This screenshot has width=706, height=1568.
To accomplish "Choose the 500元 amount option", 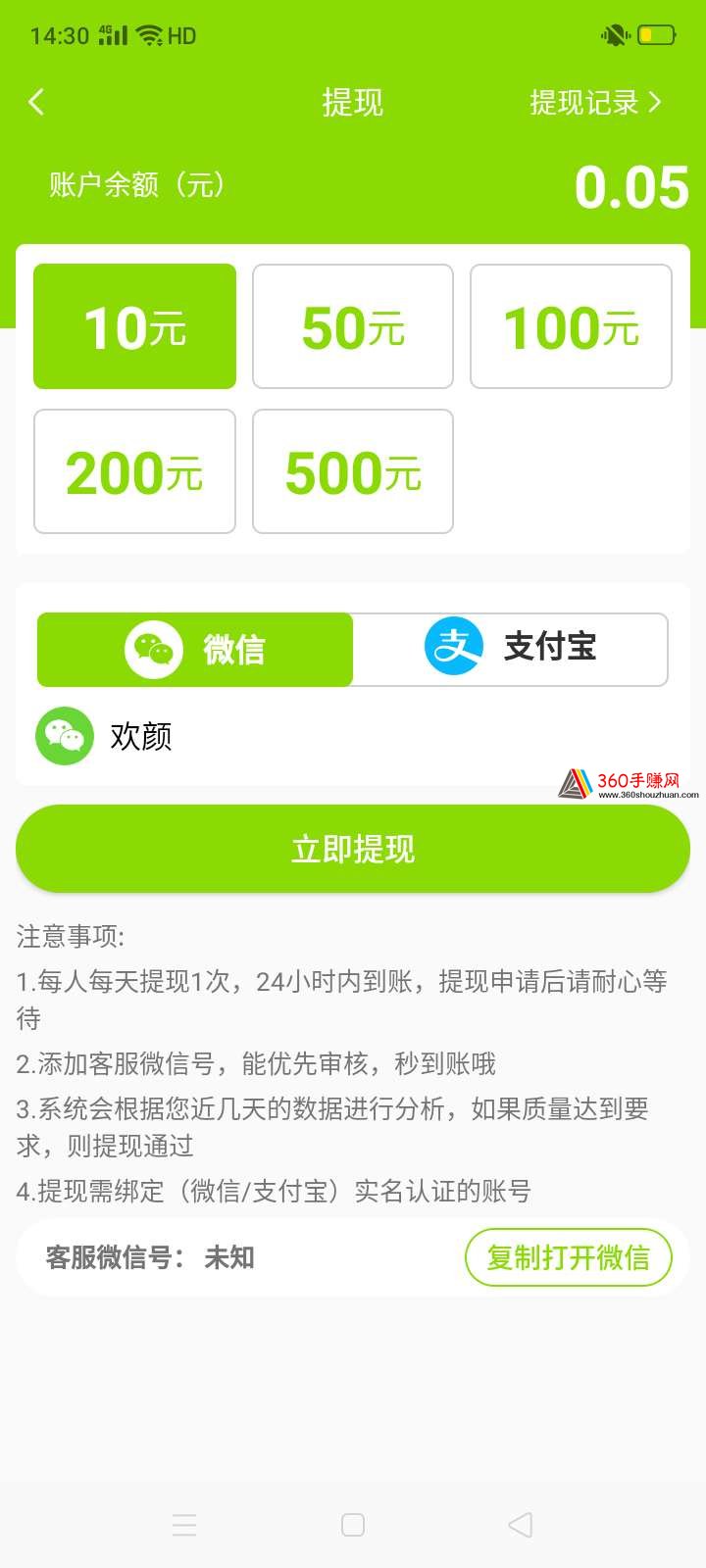I will 353,471.
